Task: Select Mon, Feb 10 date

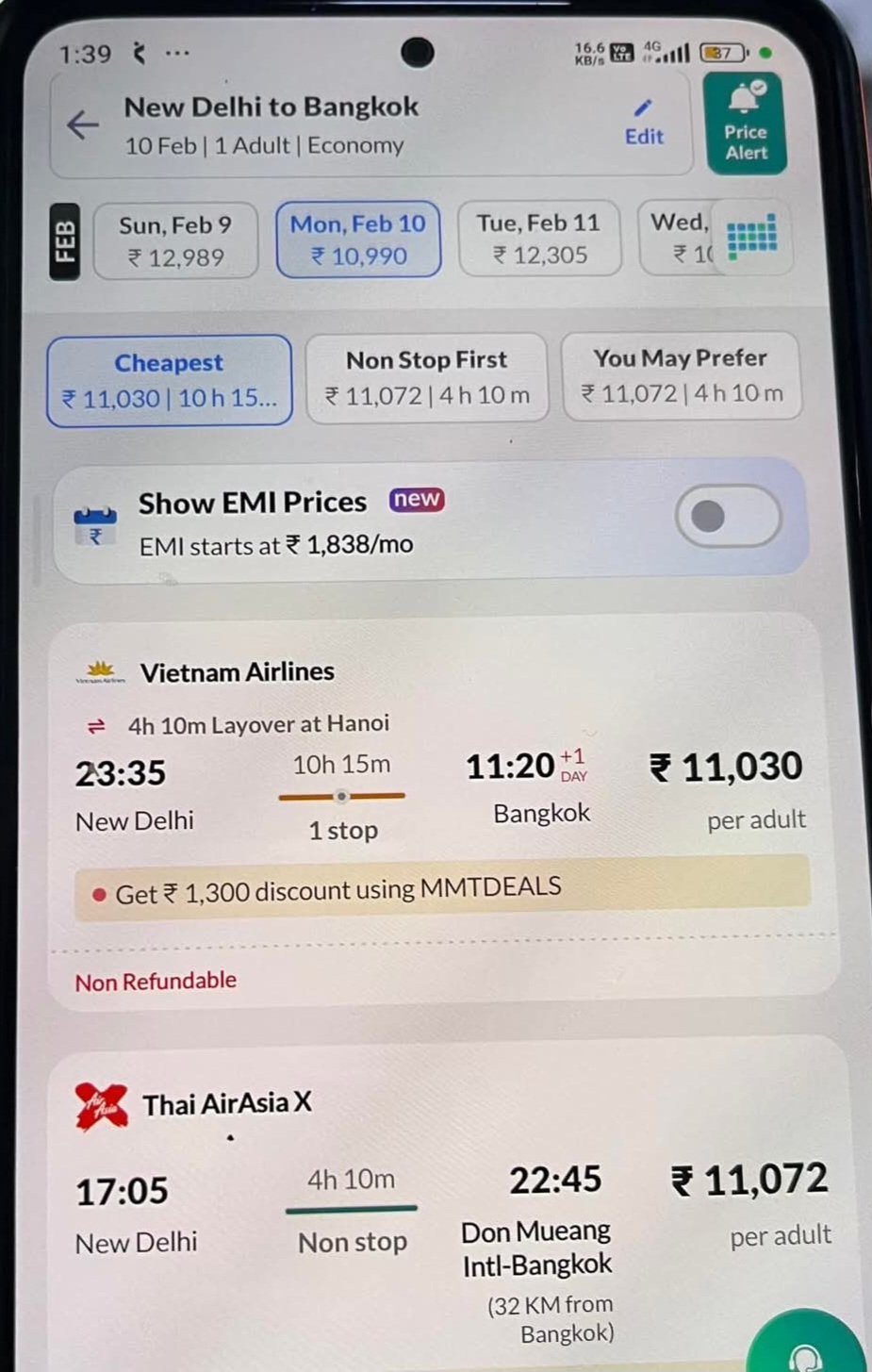Action: point(358,240)
